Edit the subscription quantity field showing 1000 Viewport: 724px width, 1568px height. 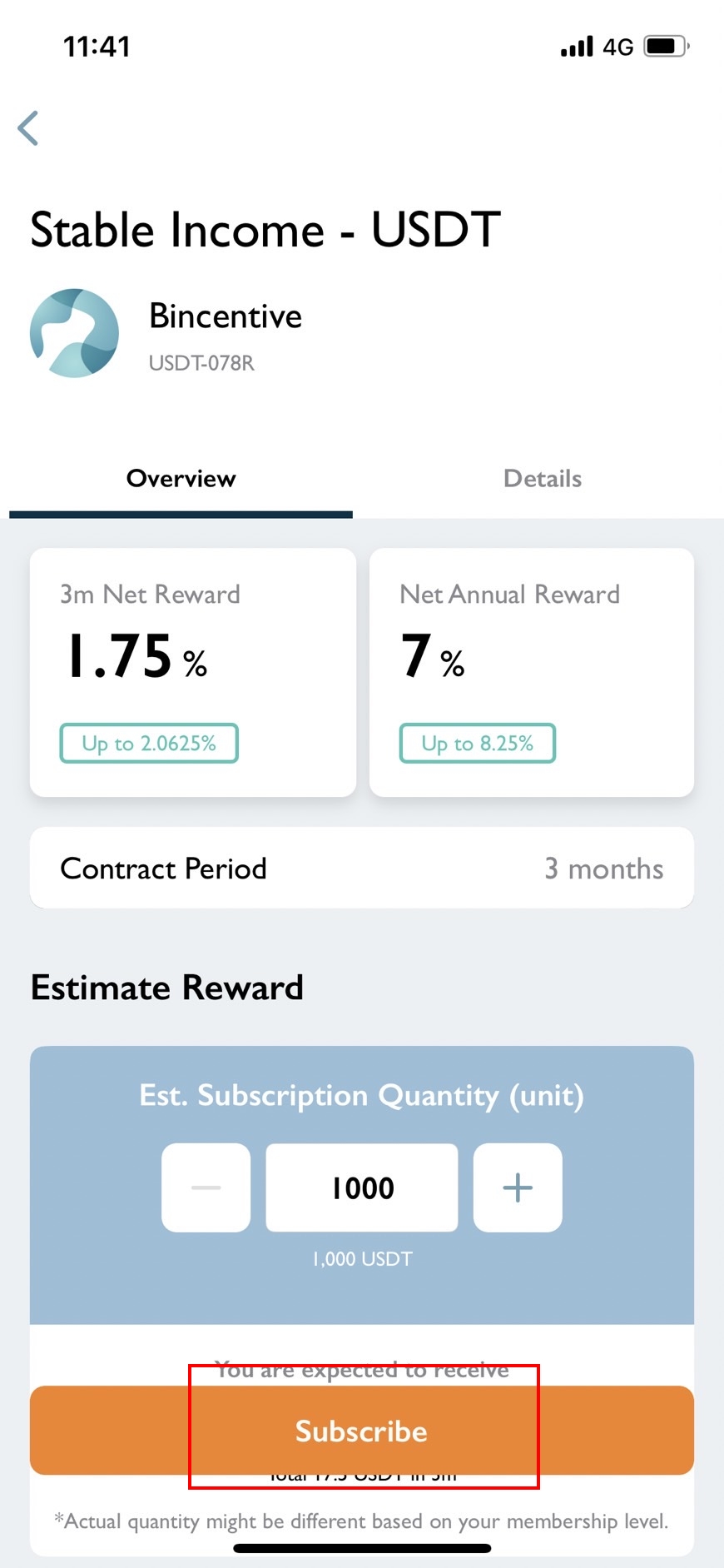362,1187
